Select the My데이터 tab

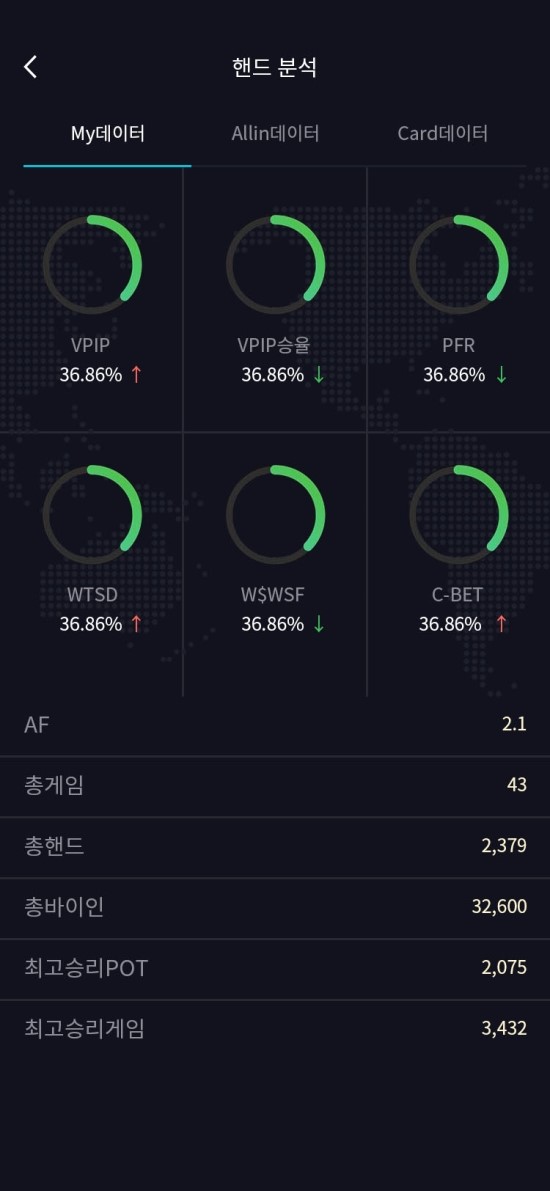point(108,134)
